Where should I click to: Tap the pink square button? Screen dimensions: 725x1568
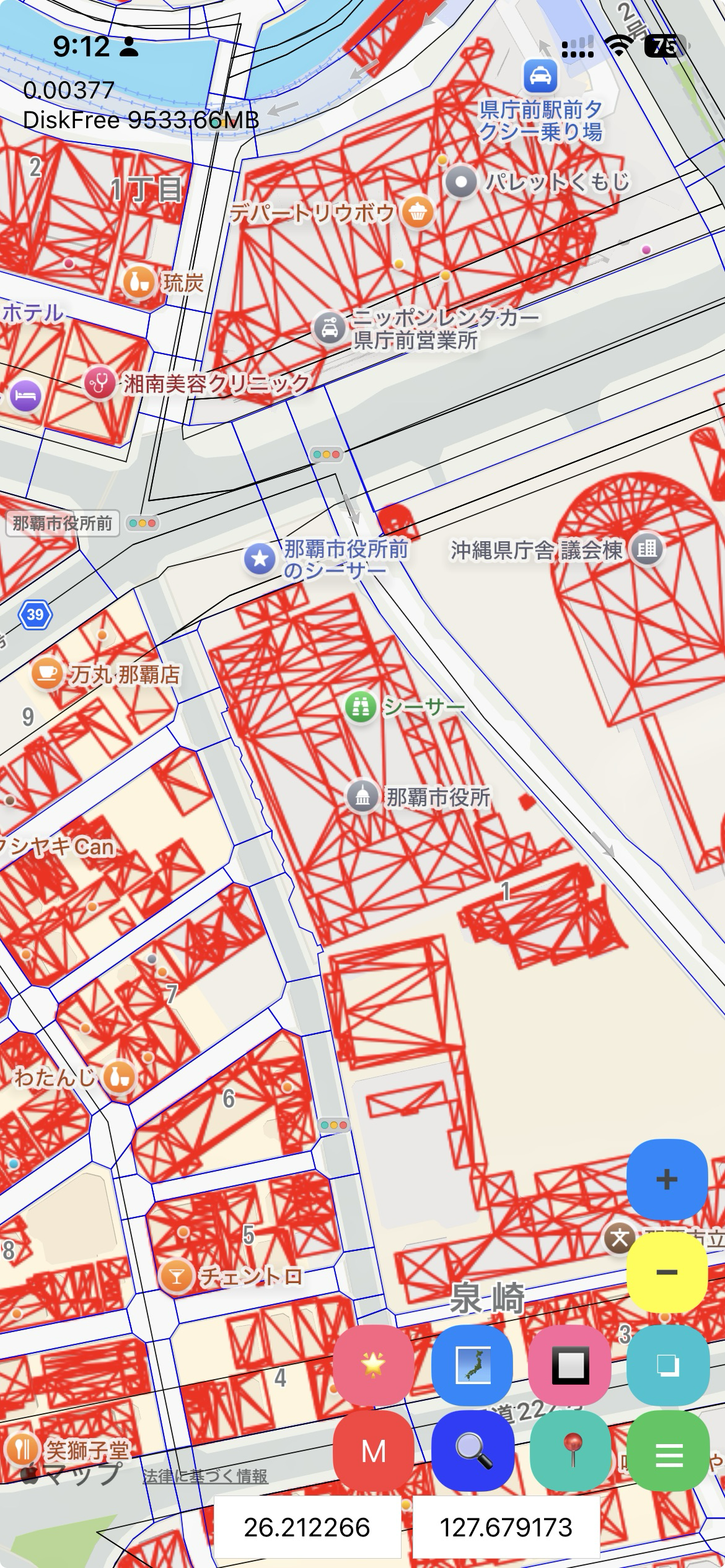pos(570,1364)
